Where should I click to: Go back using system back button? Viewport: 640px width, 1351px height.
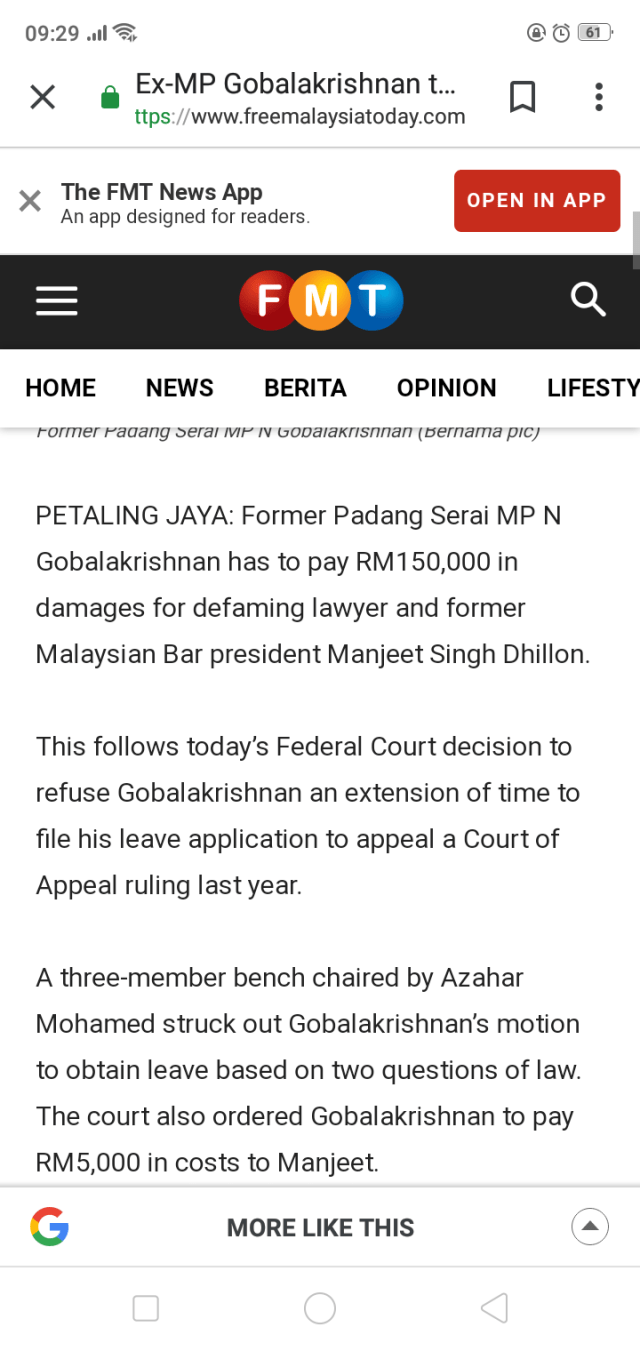click(494, 1308)
